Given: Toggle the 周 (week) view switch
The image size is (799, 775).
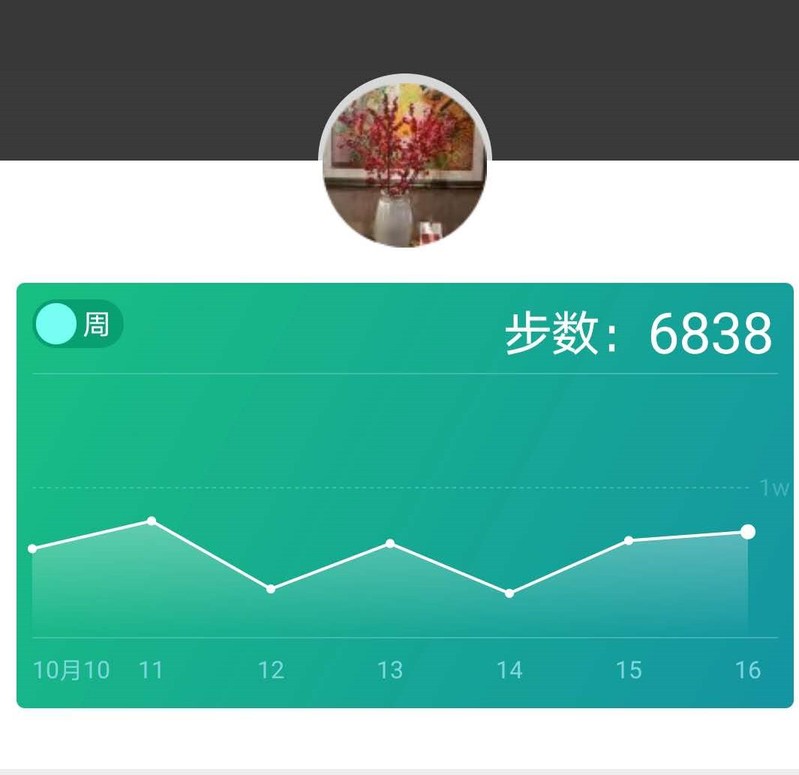Looking at the screenshot, I should click(77, 325).
